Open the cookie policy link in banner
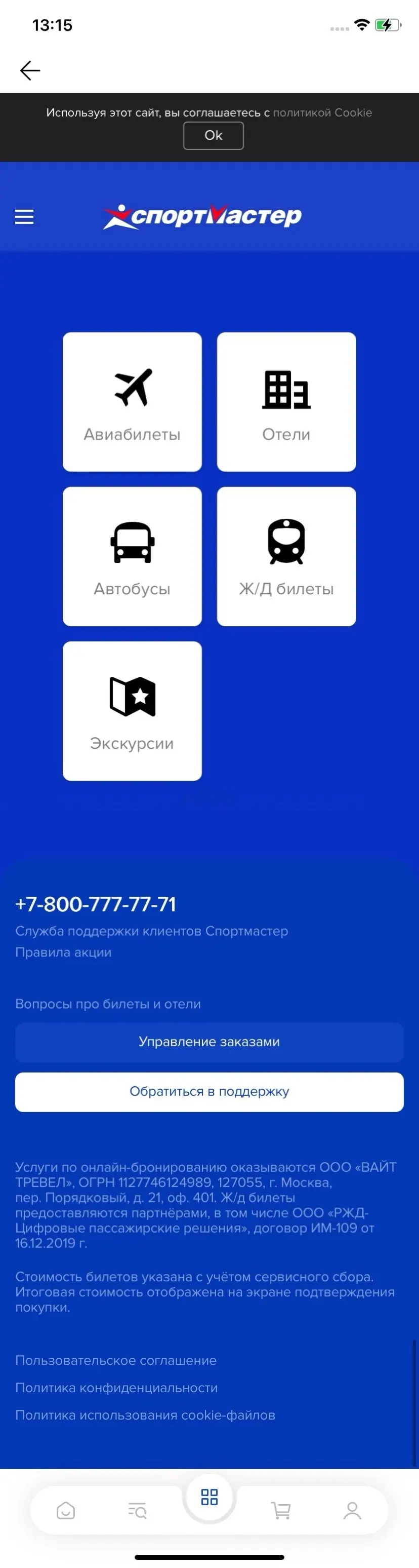This screenshot has height=1568, width=419. coord(322,112)
